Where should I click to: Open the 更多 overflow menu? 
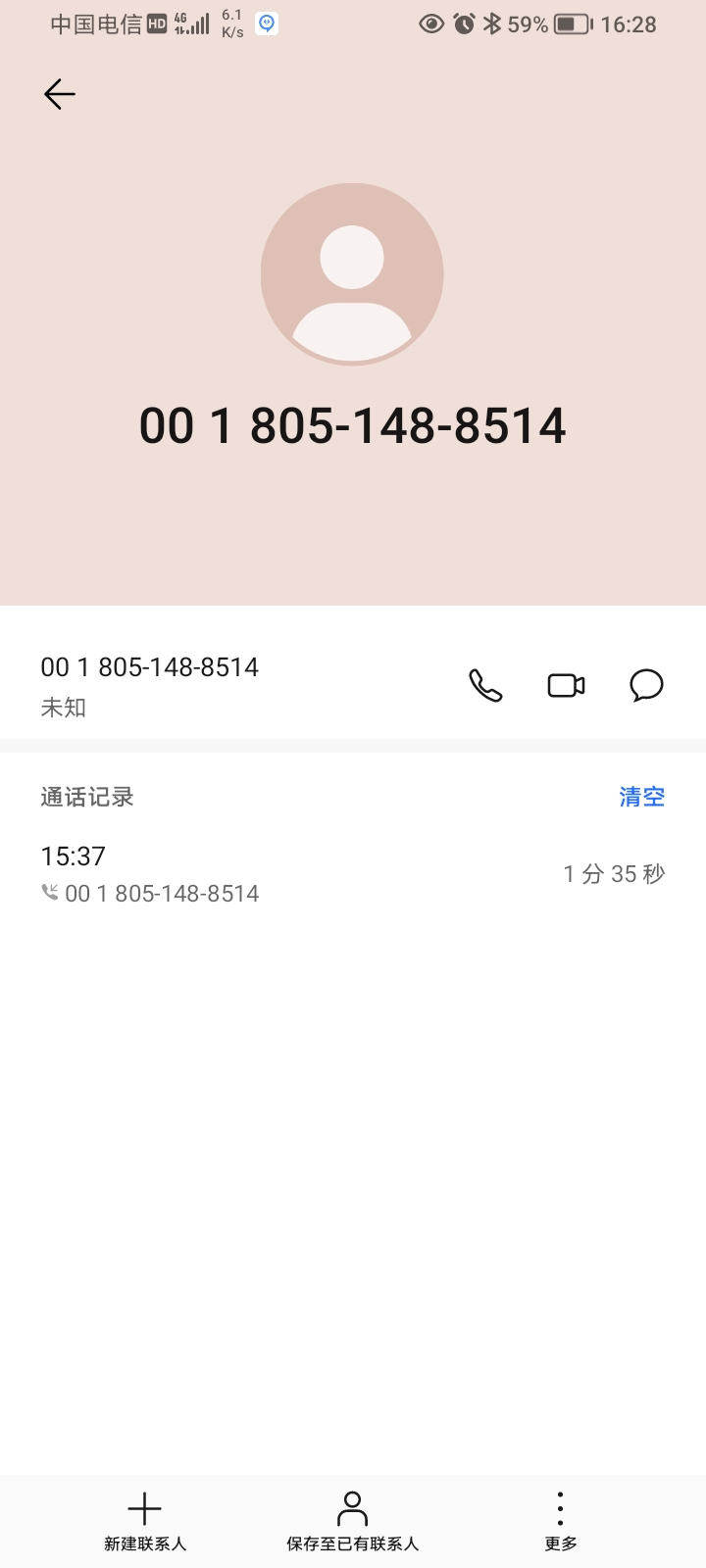click(560, 1521)
